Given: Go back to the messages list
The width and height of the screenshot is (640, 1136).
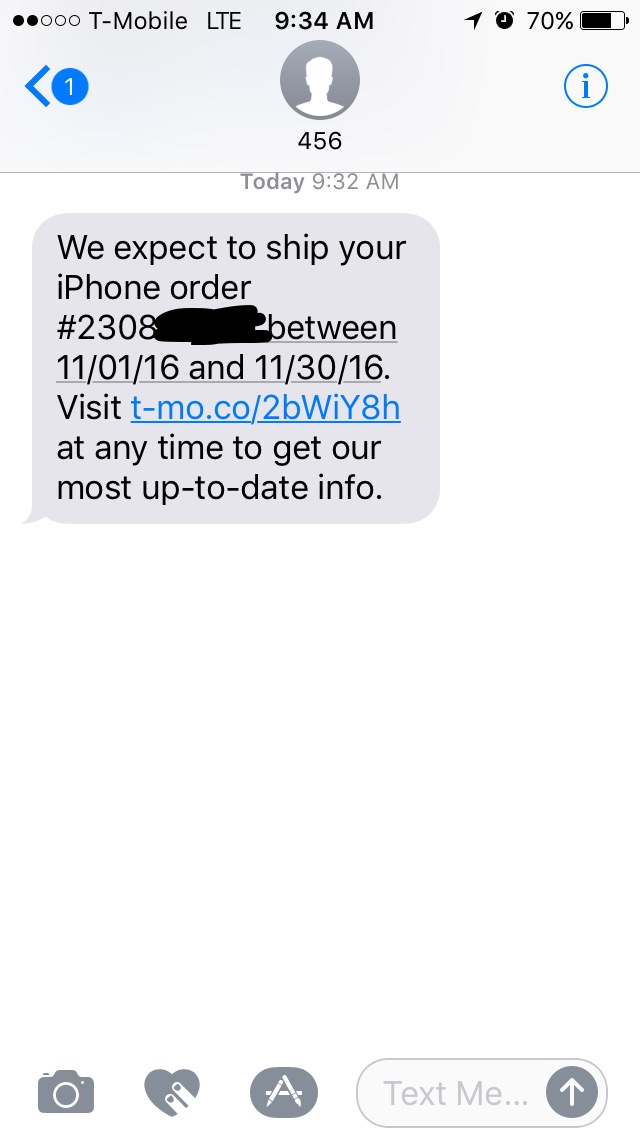Looking at the screenshot, I should click(x=56, y=86).
